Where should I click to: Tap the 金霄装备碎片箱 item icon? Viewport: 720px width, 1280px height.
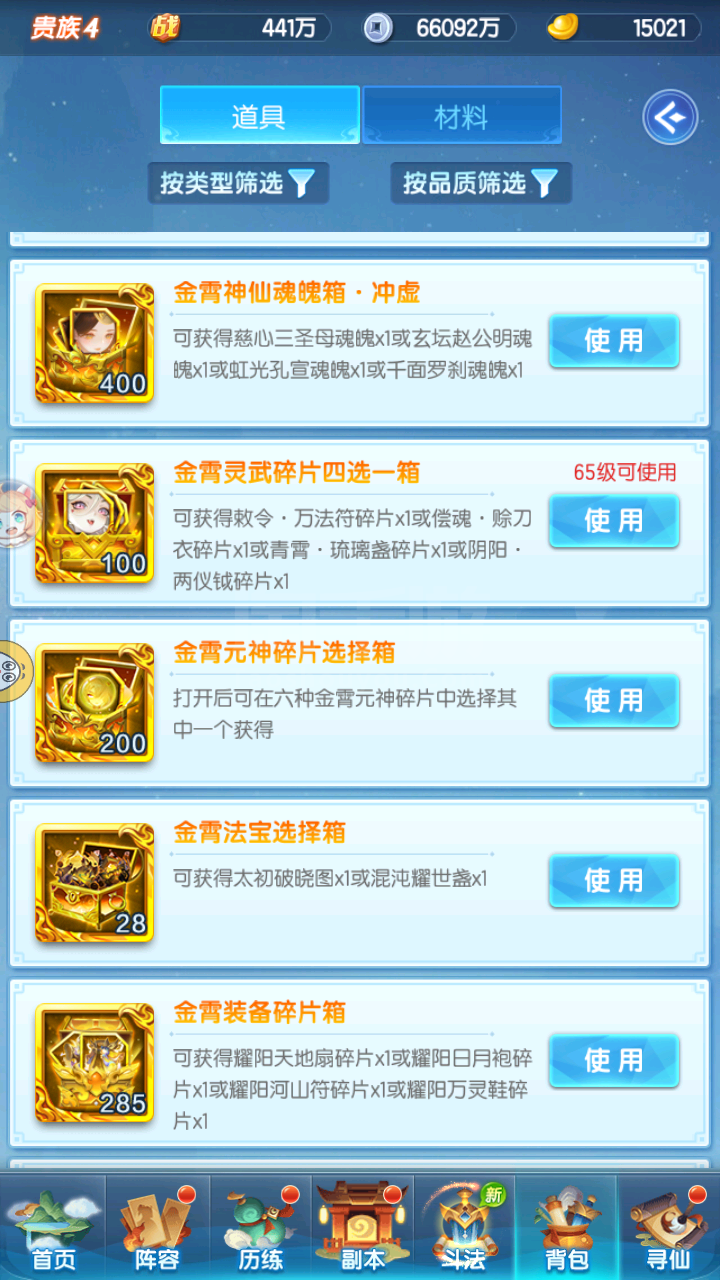[94, 1063]
